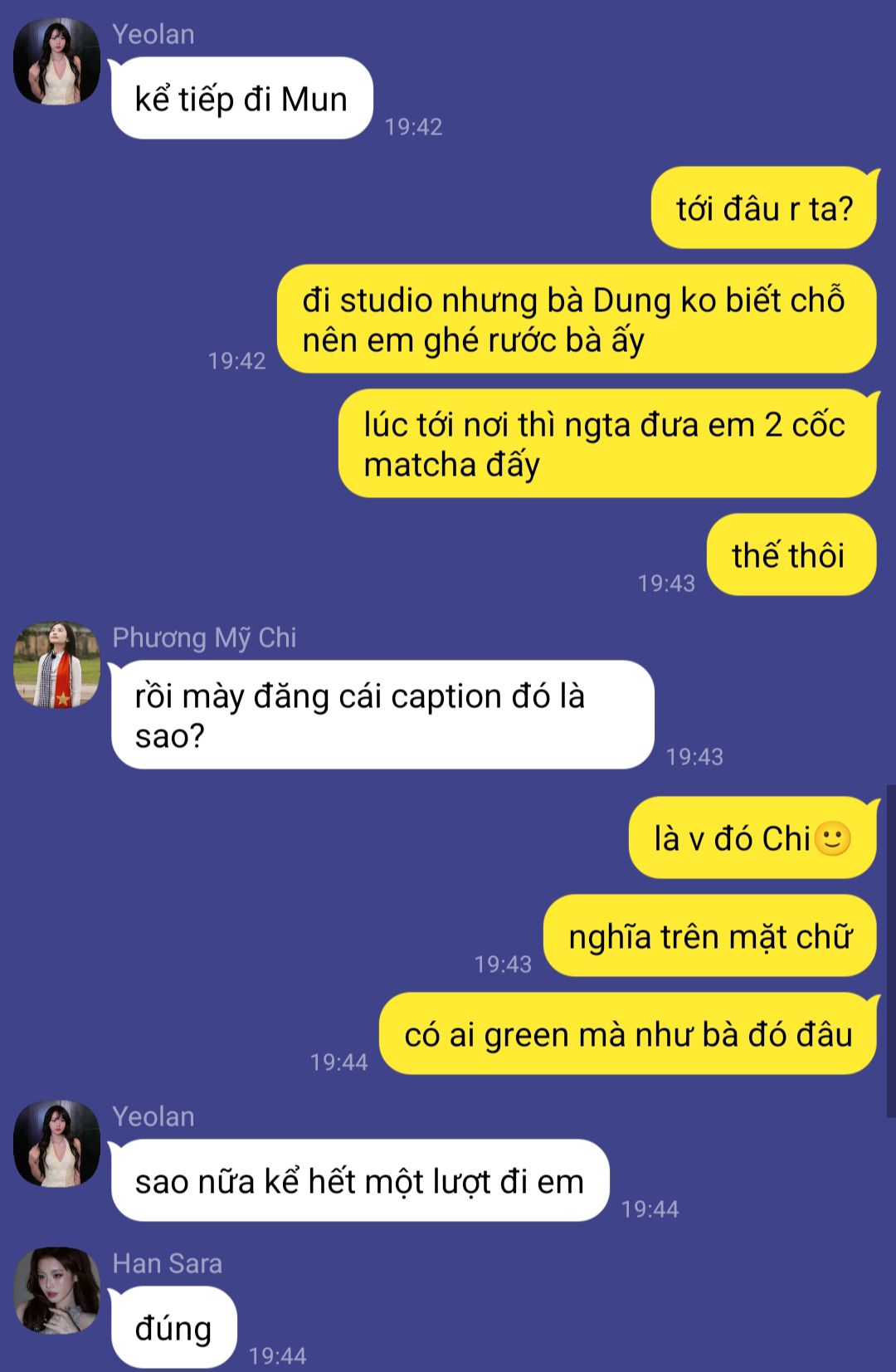This screenshot has height=1372, width=896.
Task: Open Phương Mỹ Chi's profile picture
Action: [56, 664]
